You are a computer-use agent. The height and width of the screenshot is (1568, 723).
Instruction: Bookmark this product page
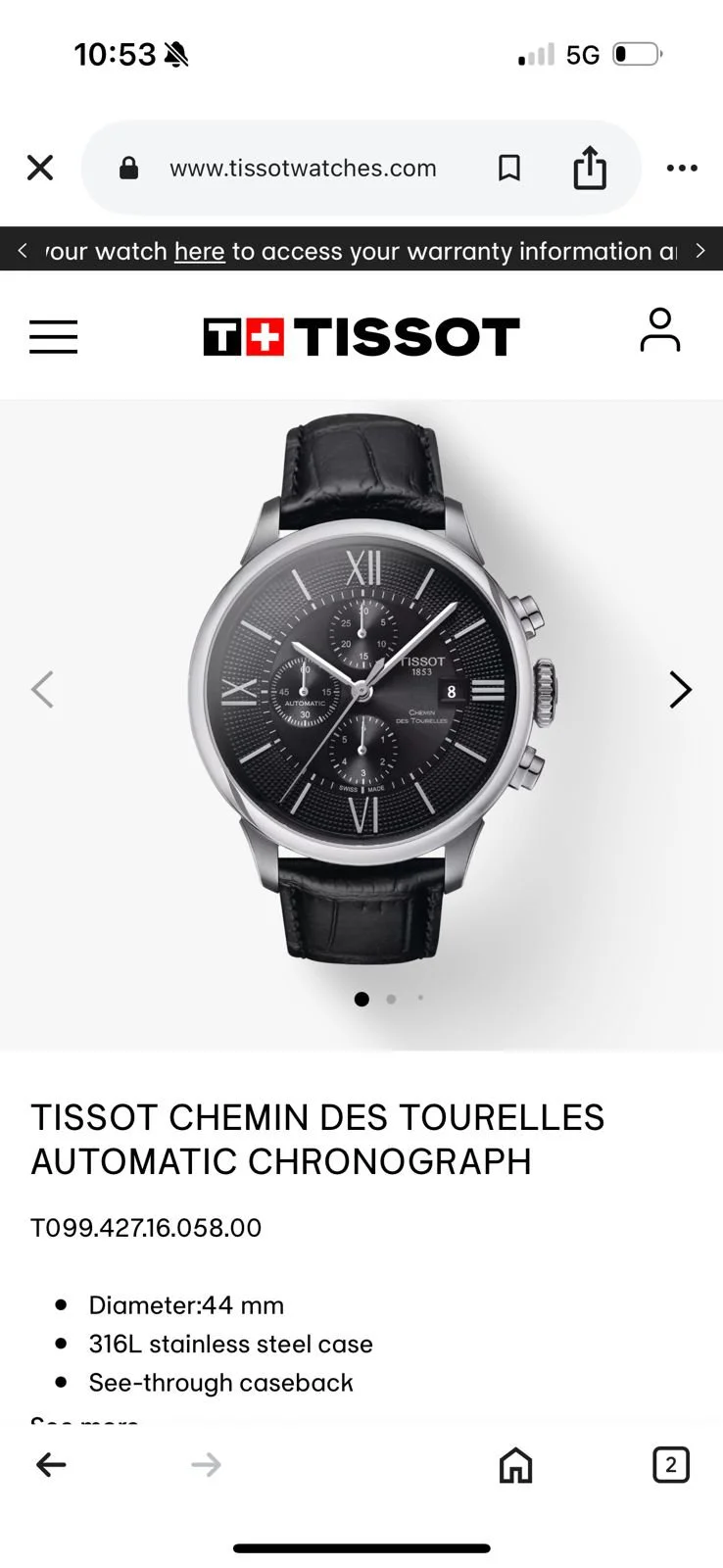tap(509, 168)
